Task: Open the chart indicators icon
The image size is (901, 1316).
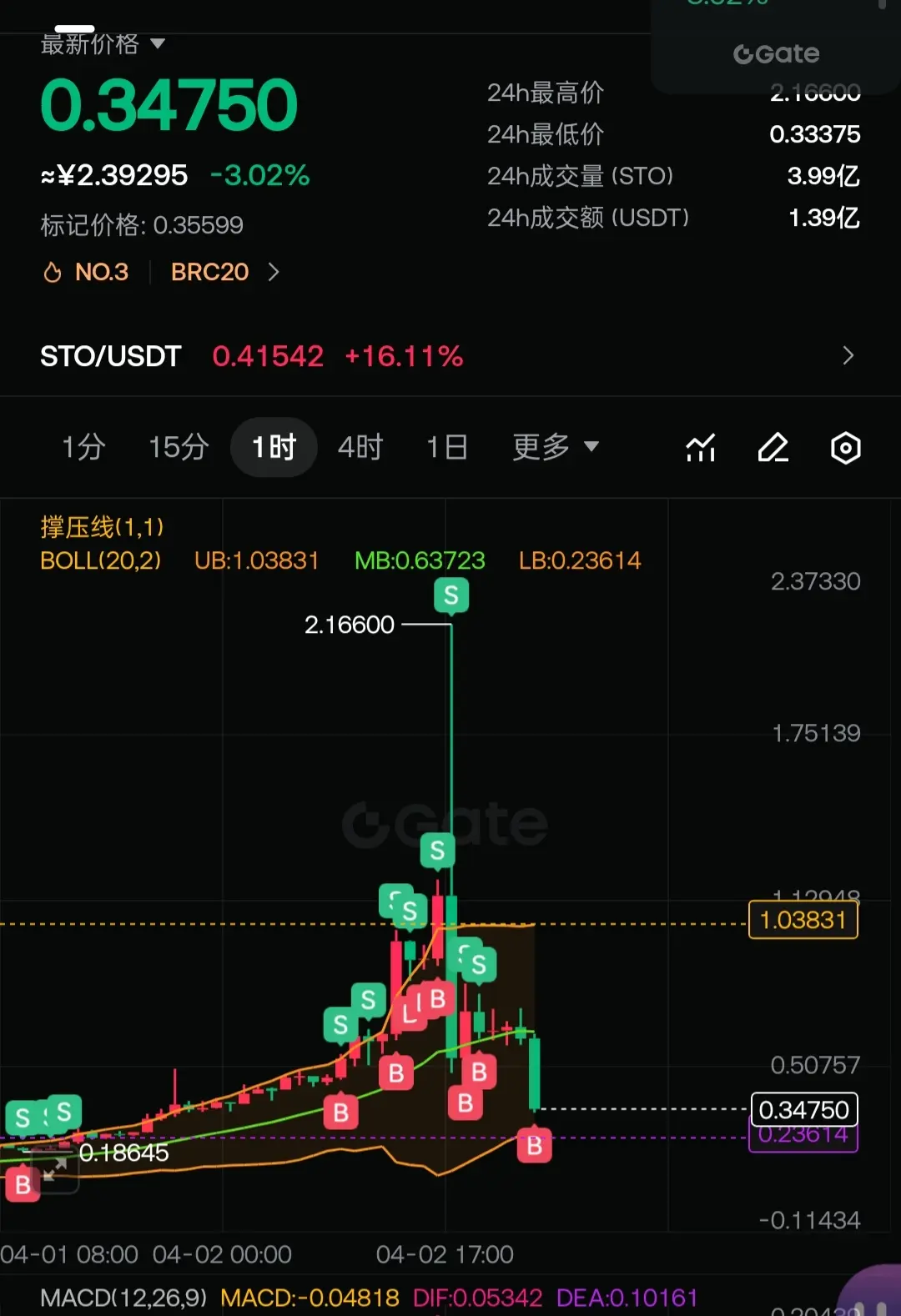Action: tap(701, 448)
